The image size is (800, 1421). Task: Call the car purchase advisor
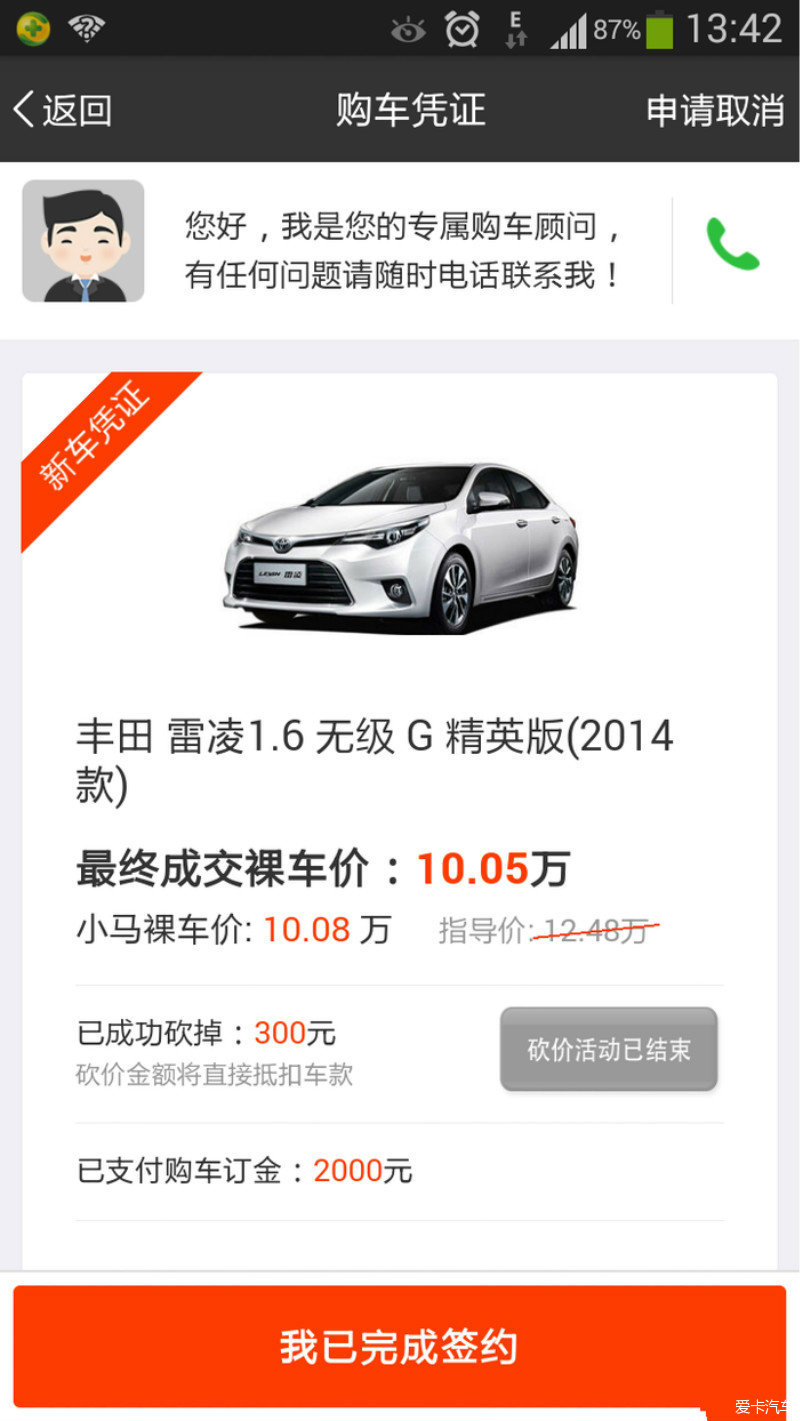(733, 245)
